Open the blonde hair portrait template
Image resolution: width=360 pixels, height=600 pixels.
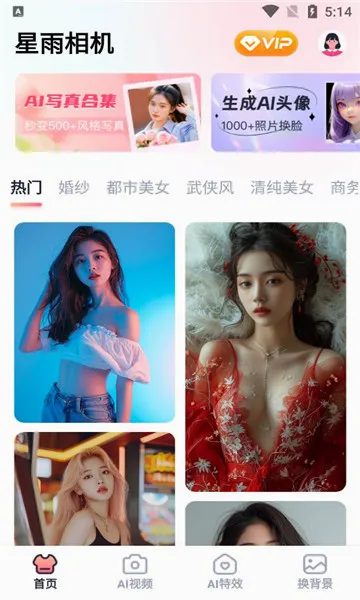point(94,489)
